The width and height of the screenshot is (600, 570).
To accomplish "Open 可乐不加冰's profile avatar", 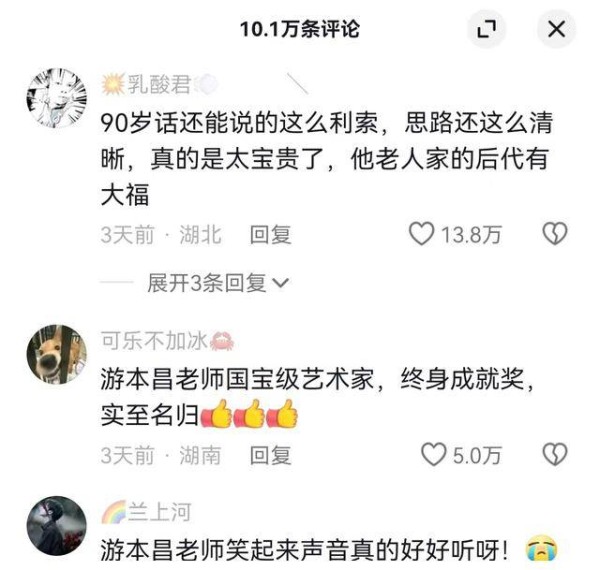I will click(56, 355).
